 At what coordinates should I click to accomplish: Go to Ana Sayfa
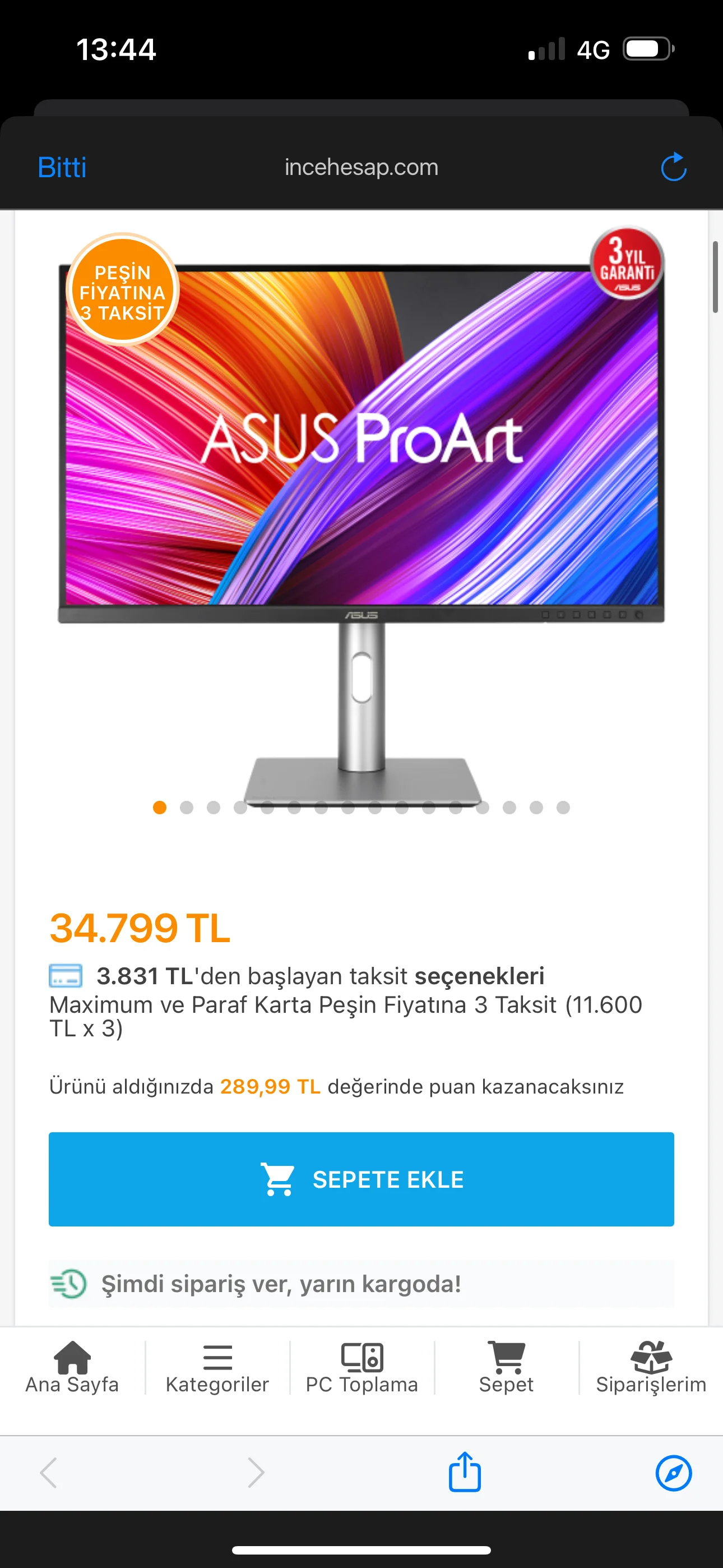[72, 1368]
